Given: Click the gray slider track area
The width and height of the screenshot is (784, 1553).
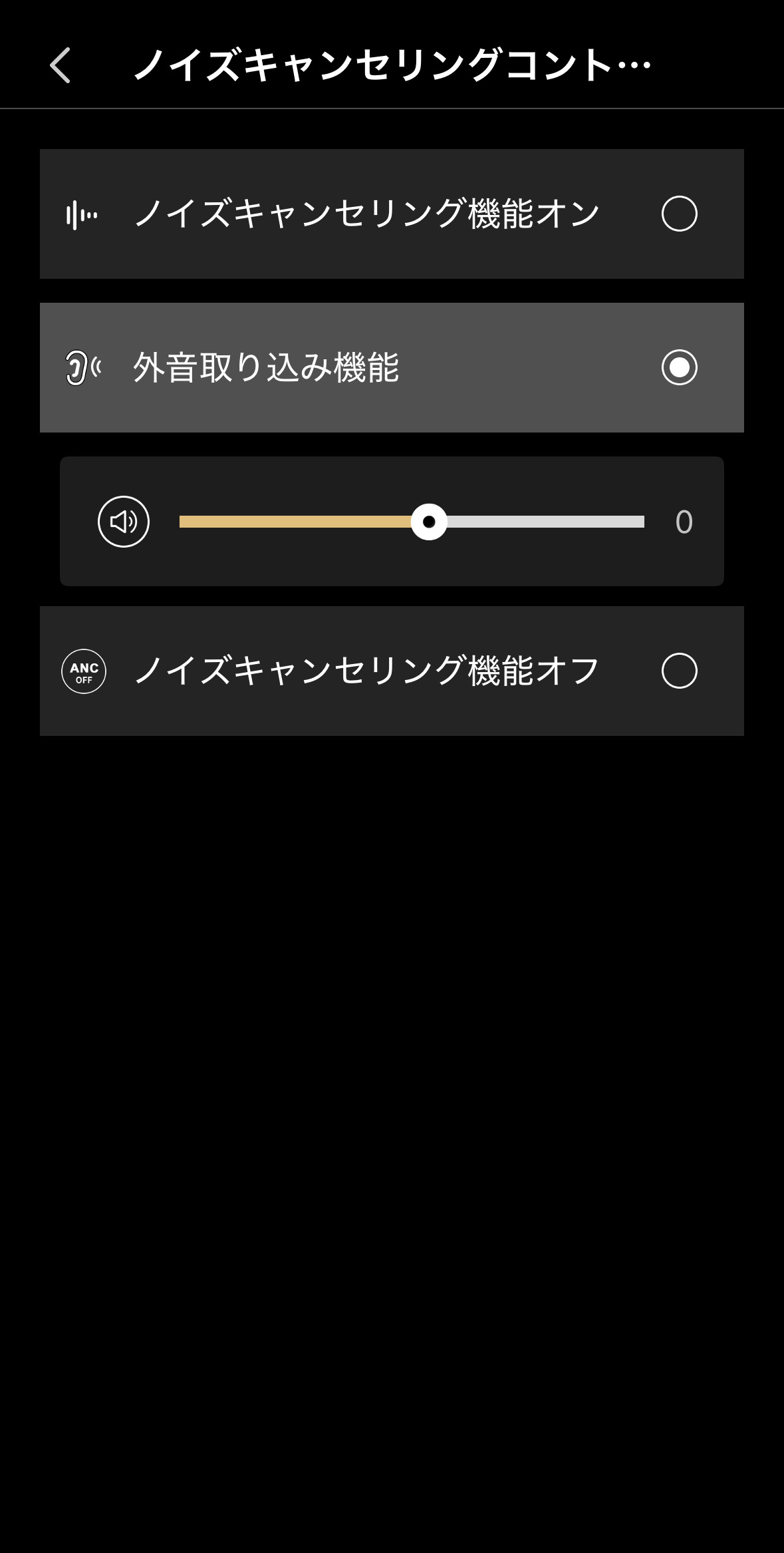Looking at the screenshot, I should [545, 522].
